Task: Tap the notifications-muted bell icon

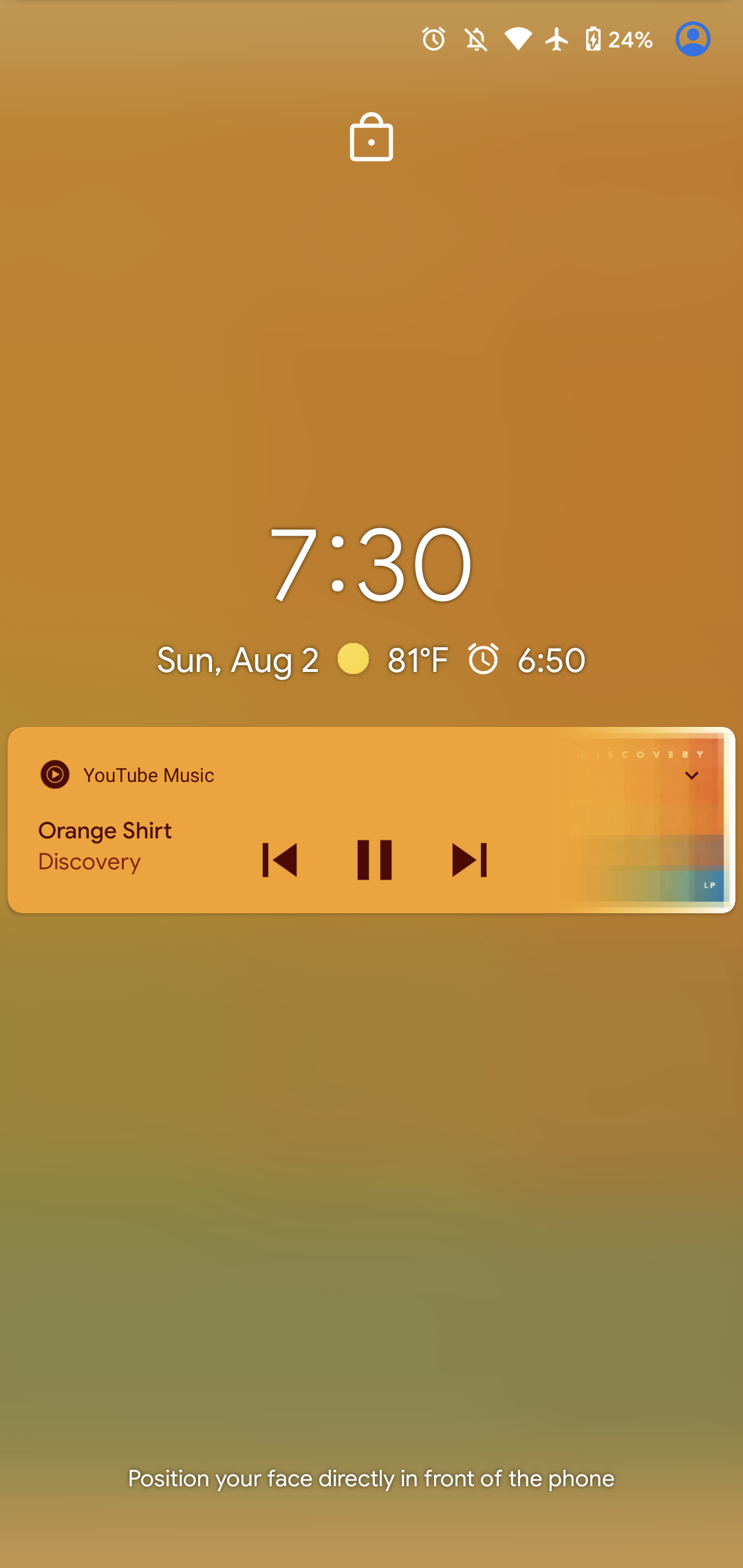Action: pyautogui.click(x=476, y=39)
